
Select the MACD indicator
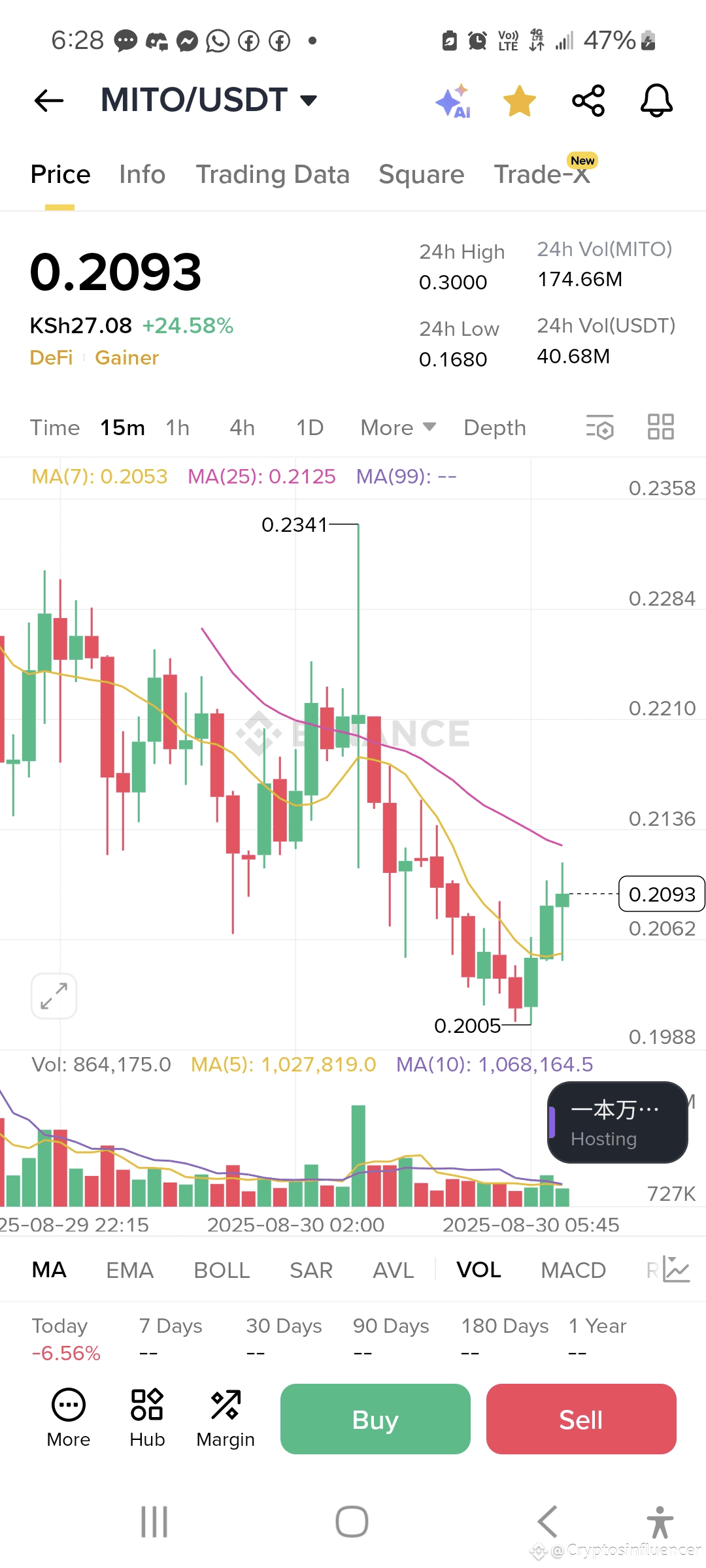coord(573,1270)
